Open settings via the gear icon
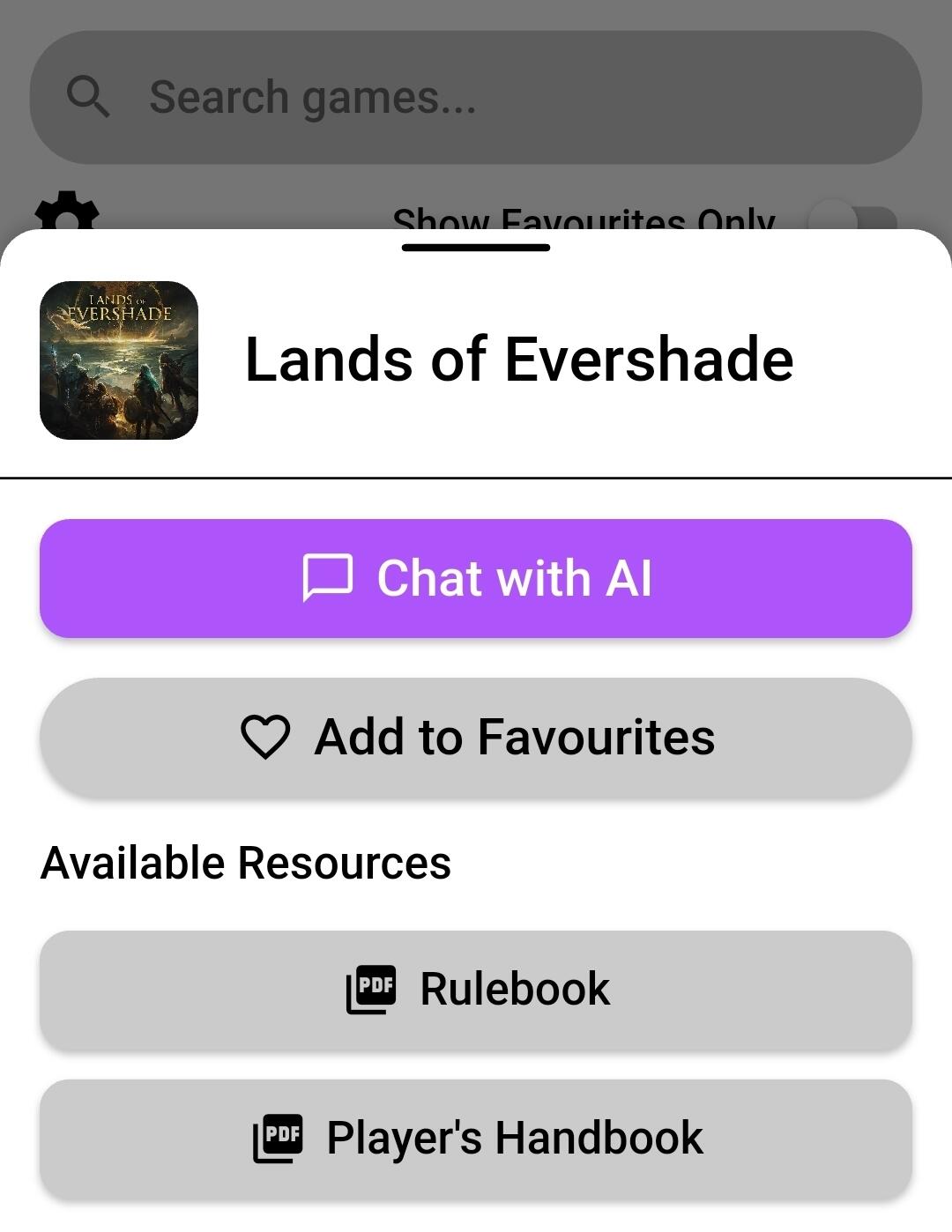 pos(67,213)
